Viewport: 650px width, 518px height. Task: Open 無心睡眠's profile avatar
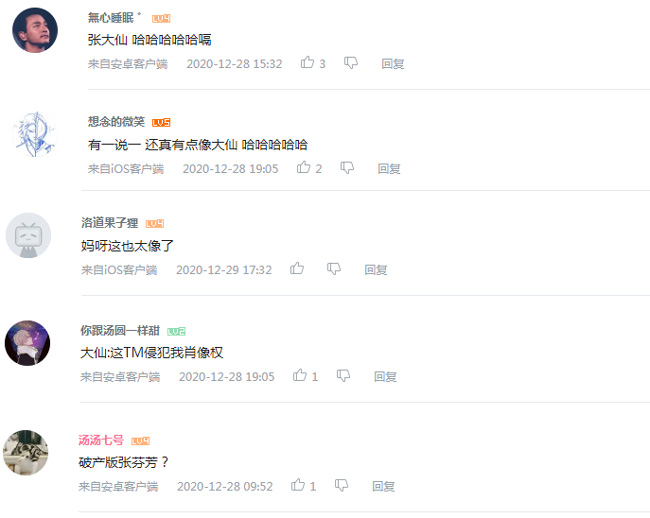pos(34,32)
